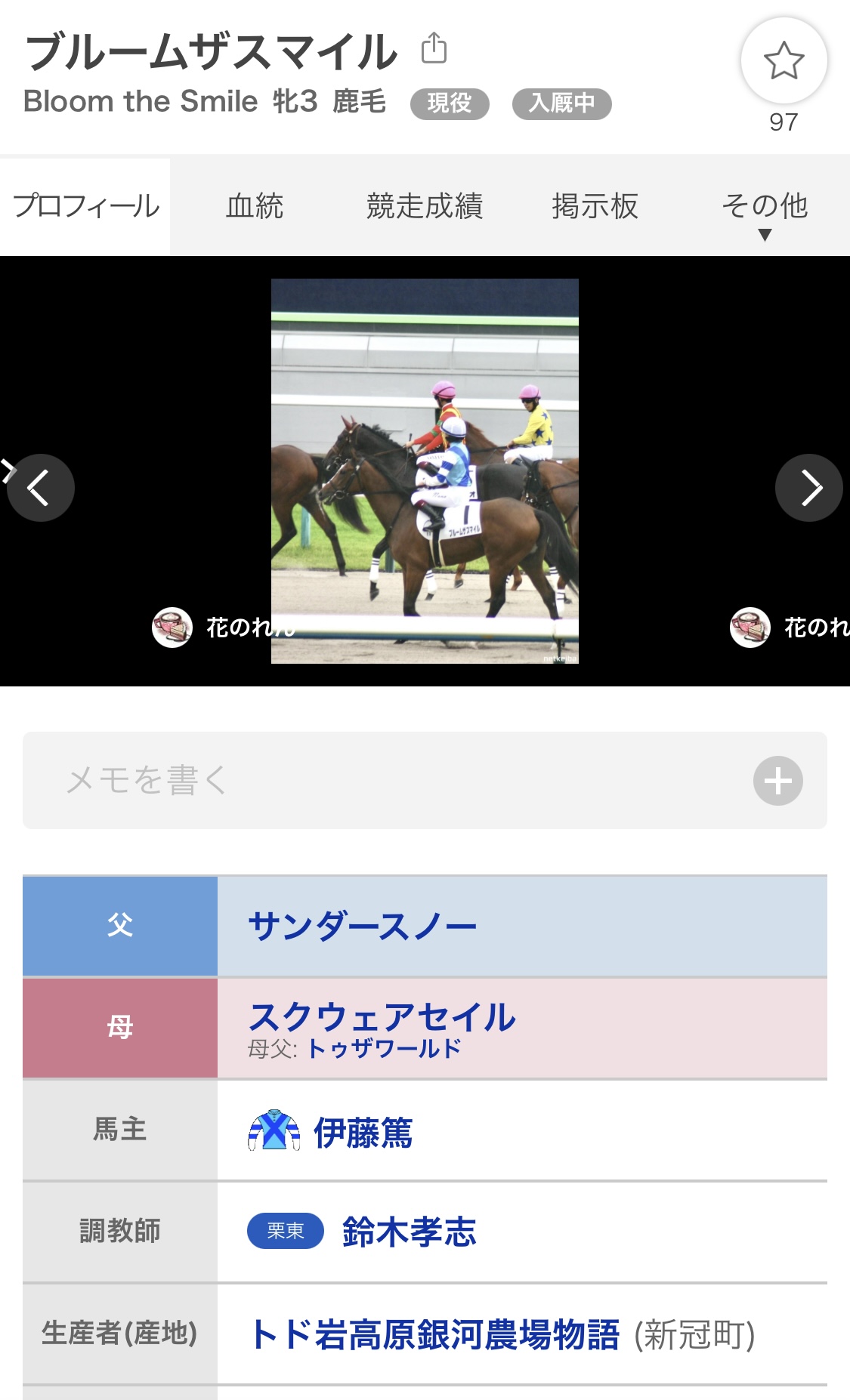View trainer 鈴木孝志 page
The width and height of the screenshot is (850, 1400).
click(409, 1232)
